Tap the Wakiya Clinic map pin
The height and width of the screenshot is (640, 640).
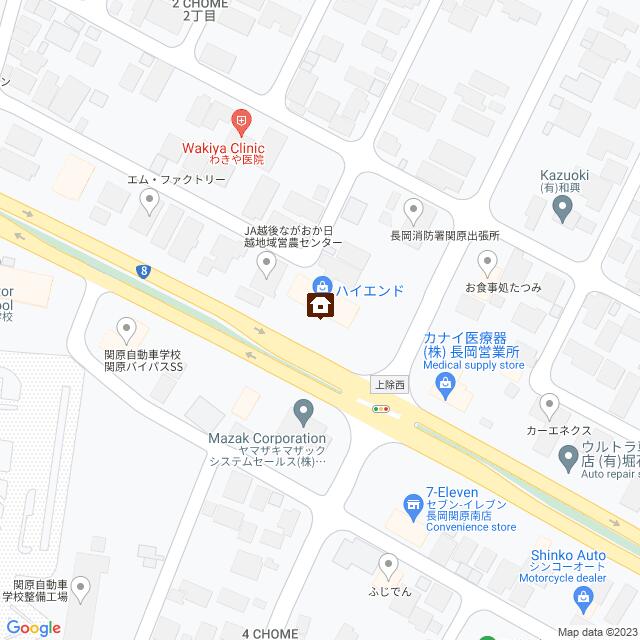point(240,122)
